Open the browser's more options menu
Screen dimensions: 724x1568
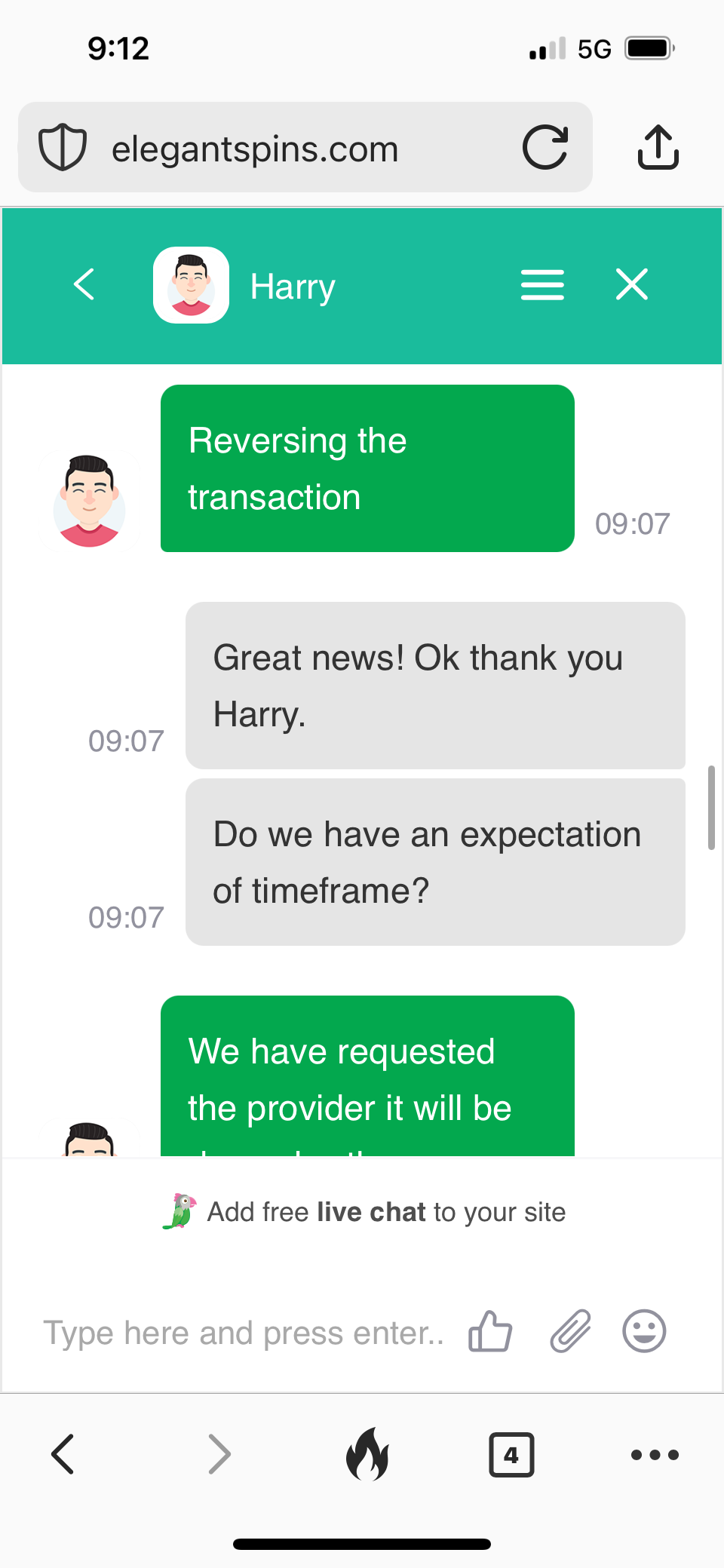click(654, 1454)
